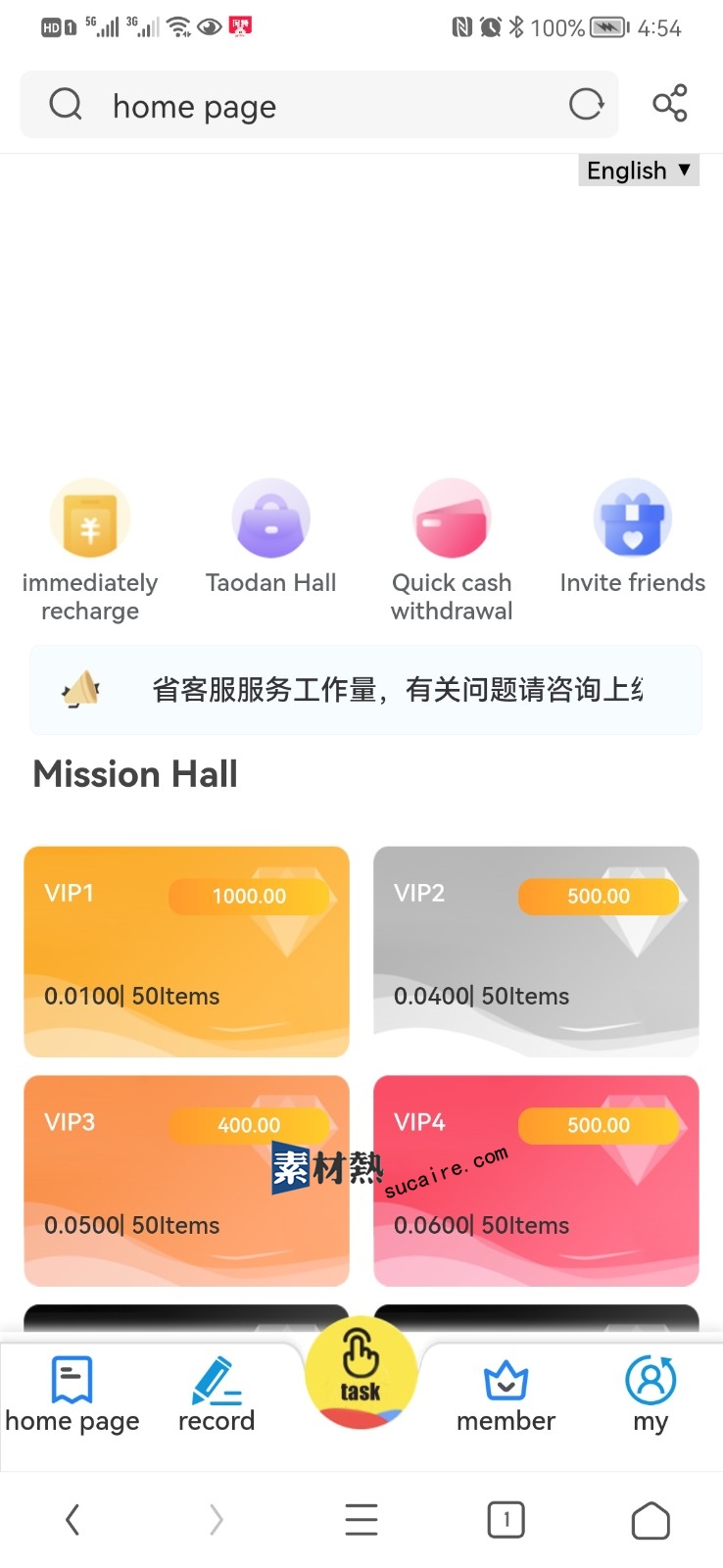Reload the page with the refresh icon
Screen dimensions: 723x1568
(586, 104)
